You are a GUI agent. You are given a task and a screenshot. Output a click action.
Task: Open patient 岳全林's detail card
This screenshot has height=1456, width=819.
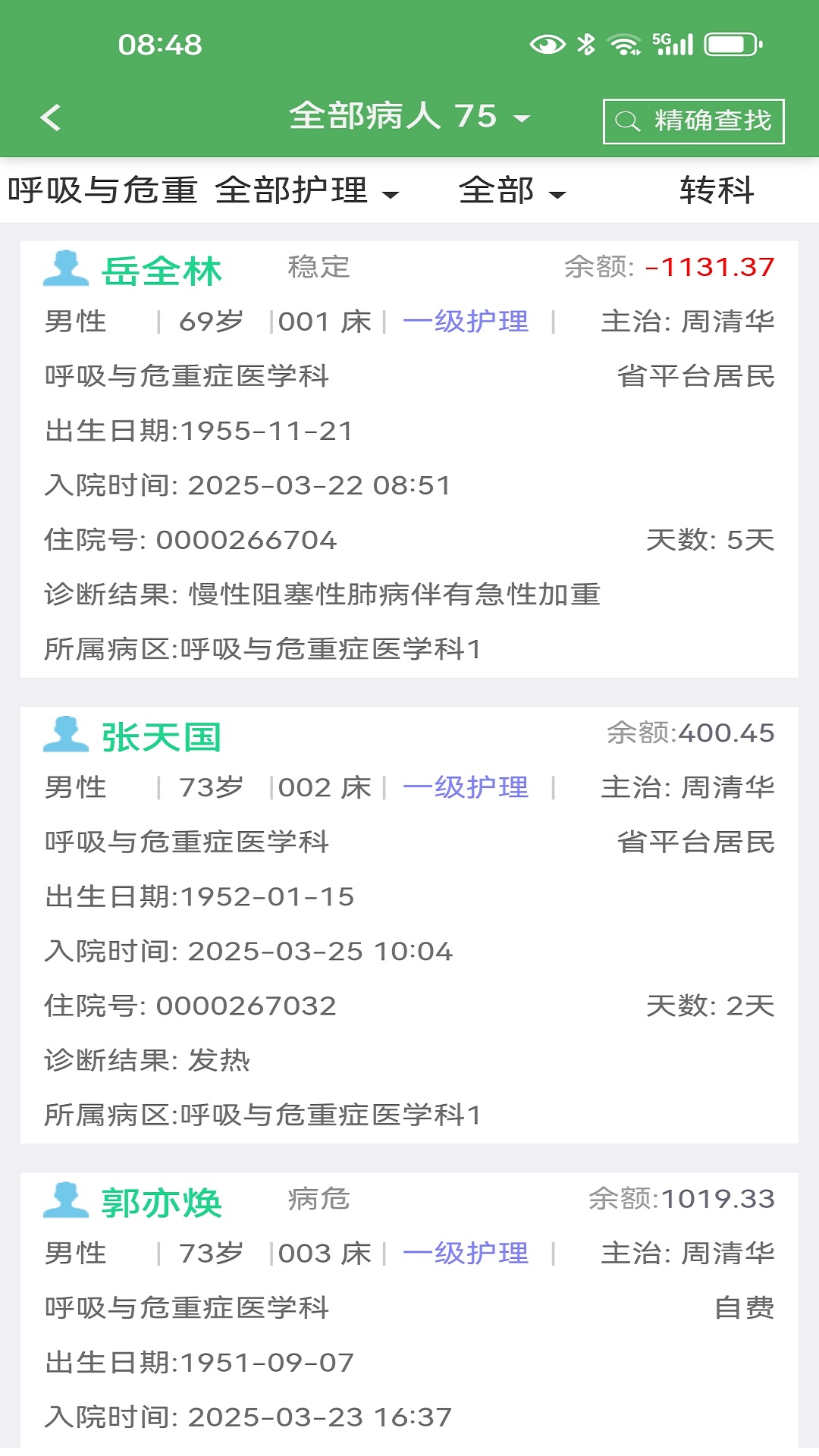pos(409,455)
